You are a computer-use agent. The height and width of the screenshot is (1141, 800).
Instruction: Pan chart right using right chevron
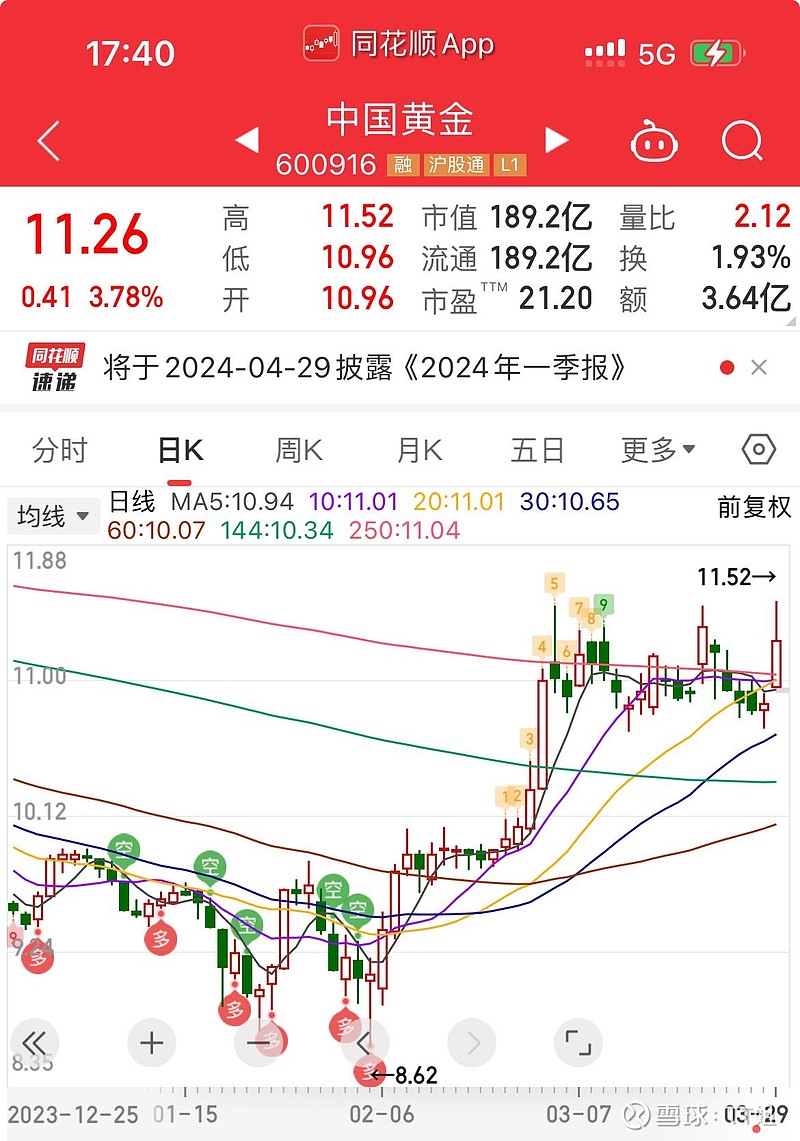[470, 1042]
